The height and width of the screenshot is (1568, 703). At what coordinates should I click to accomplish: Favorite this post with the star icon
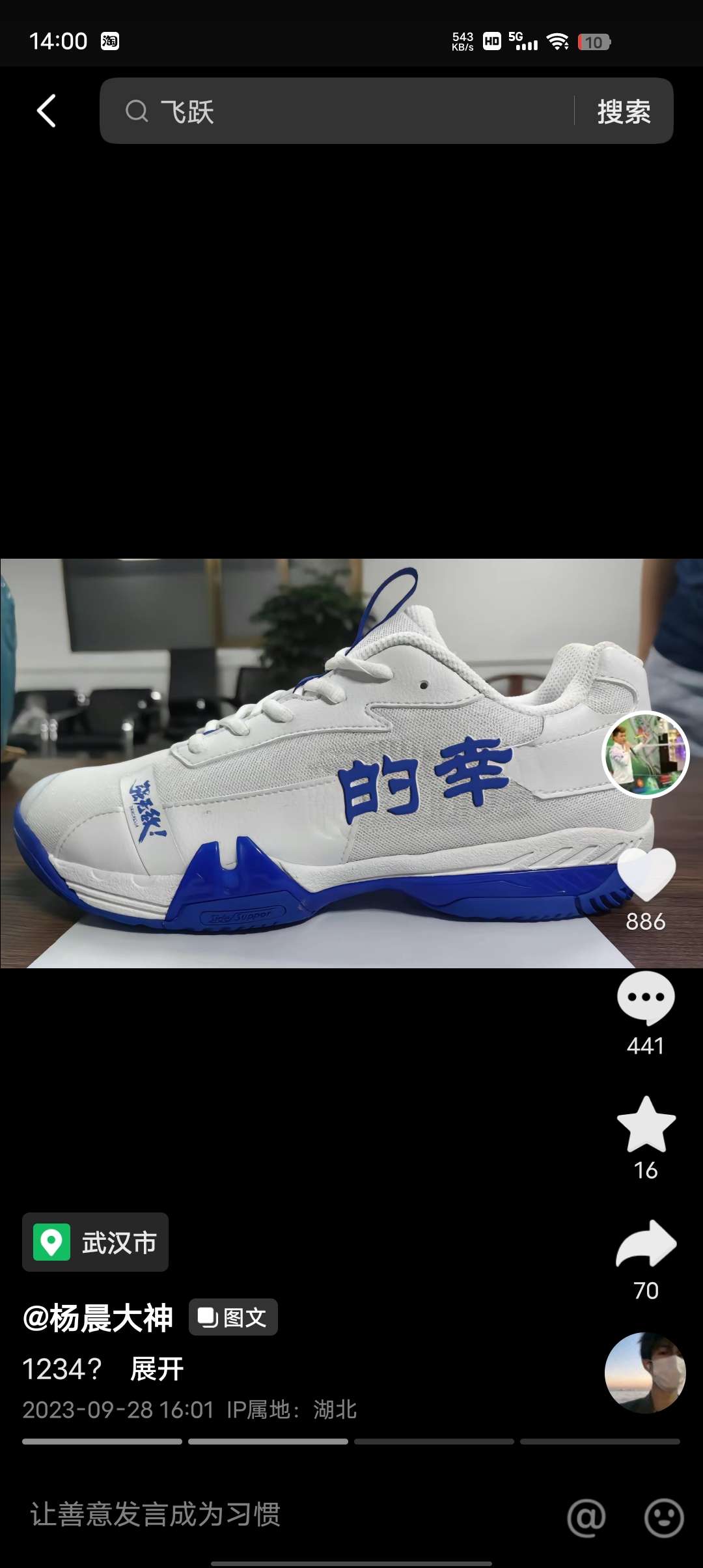[x=646, y=1124]
